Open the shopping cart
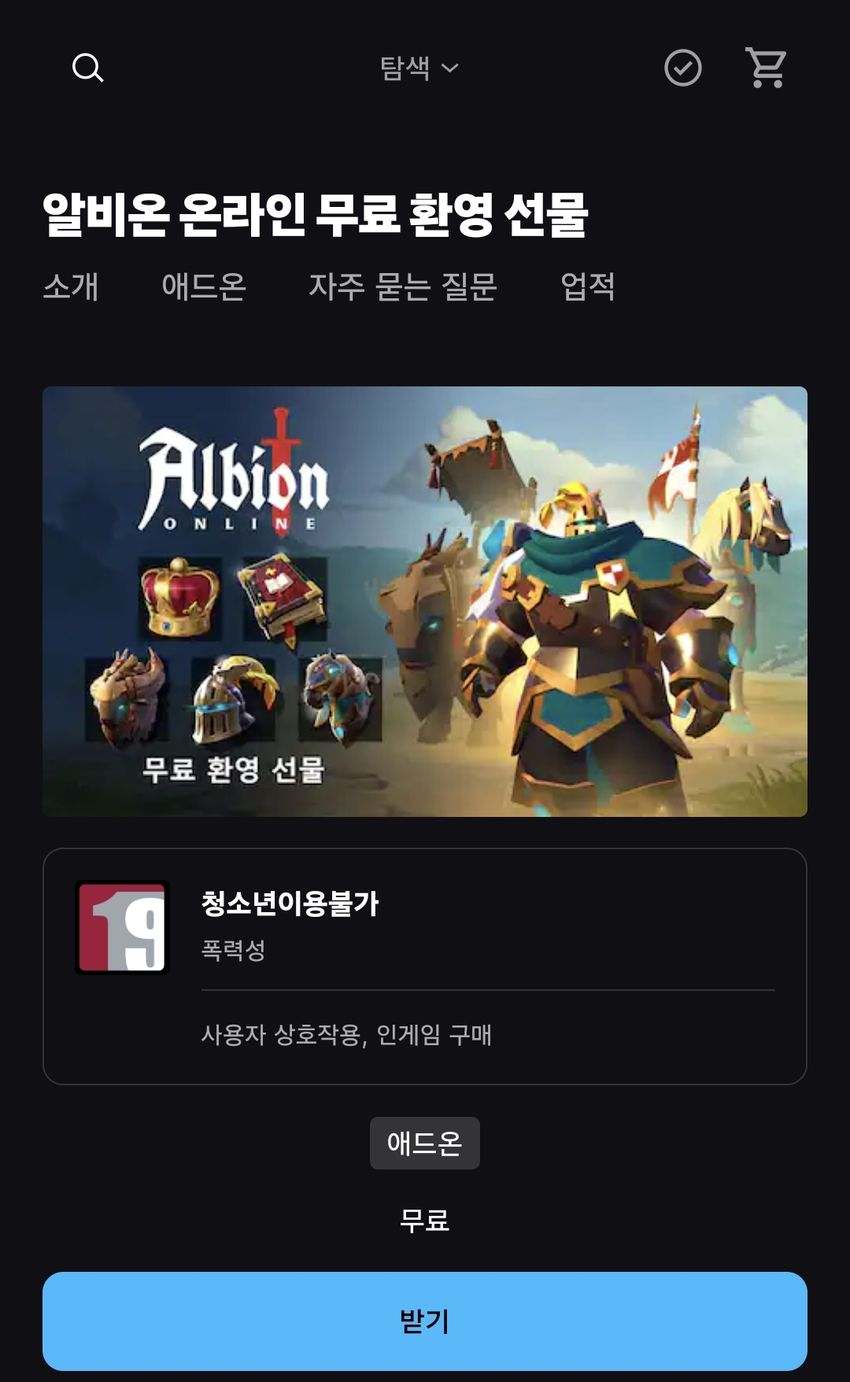This screenshot has height=1382, width=850. 766,68
